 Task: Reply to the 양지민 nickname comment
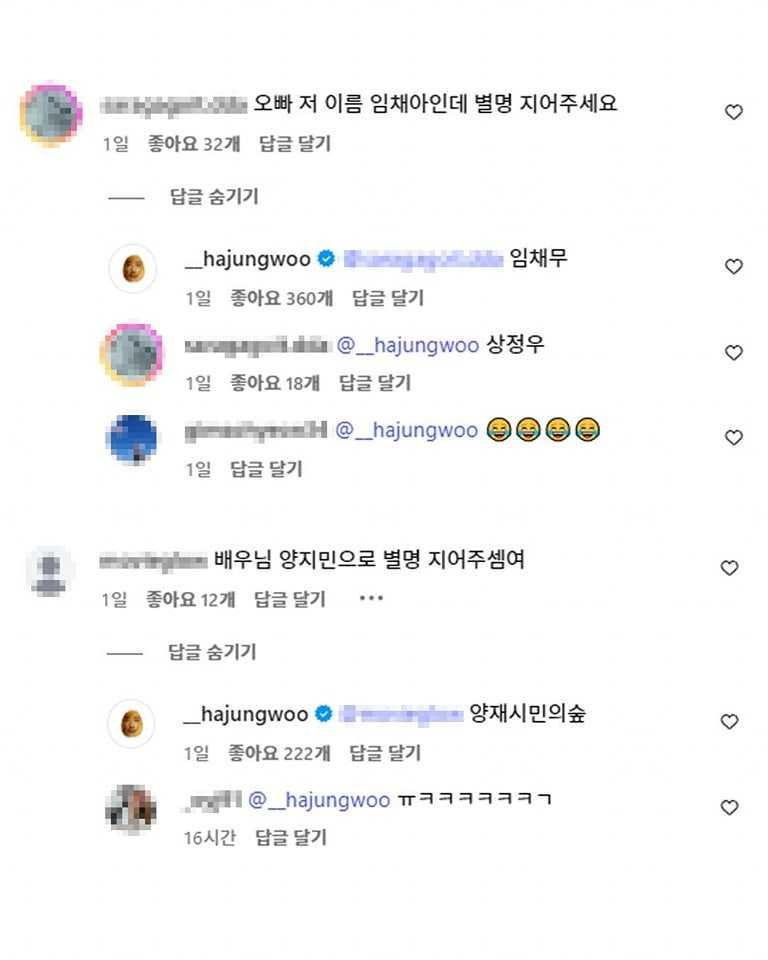(289, 599)
